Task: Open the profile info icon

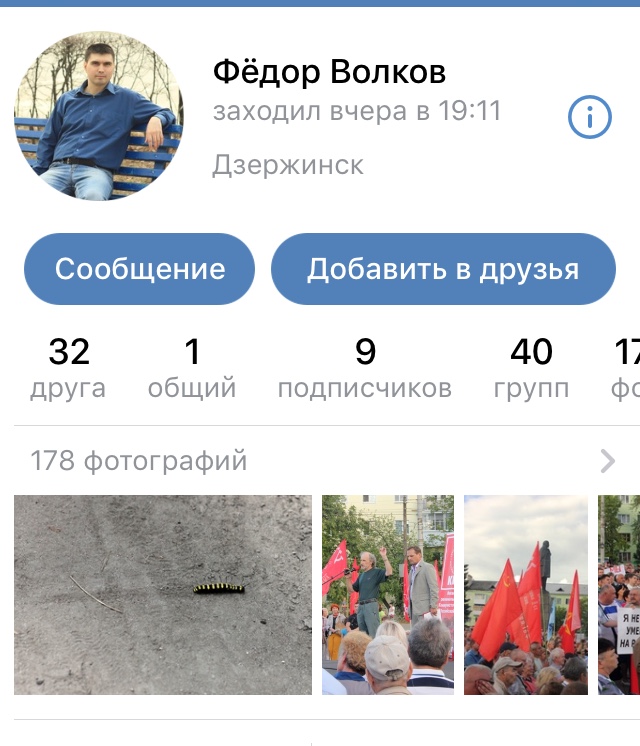Action: point(589,119)
